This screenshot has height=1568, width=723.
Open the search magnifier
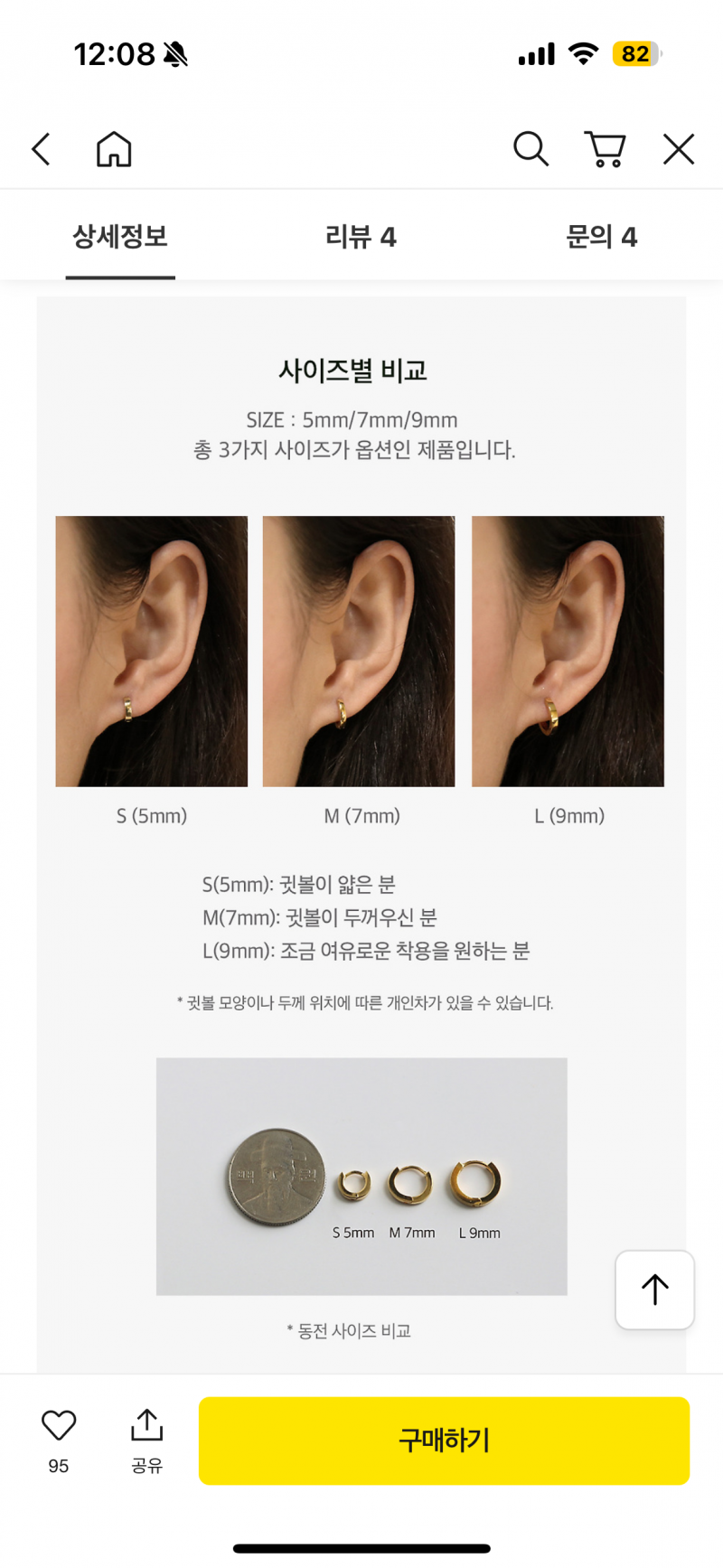(531, 149)
